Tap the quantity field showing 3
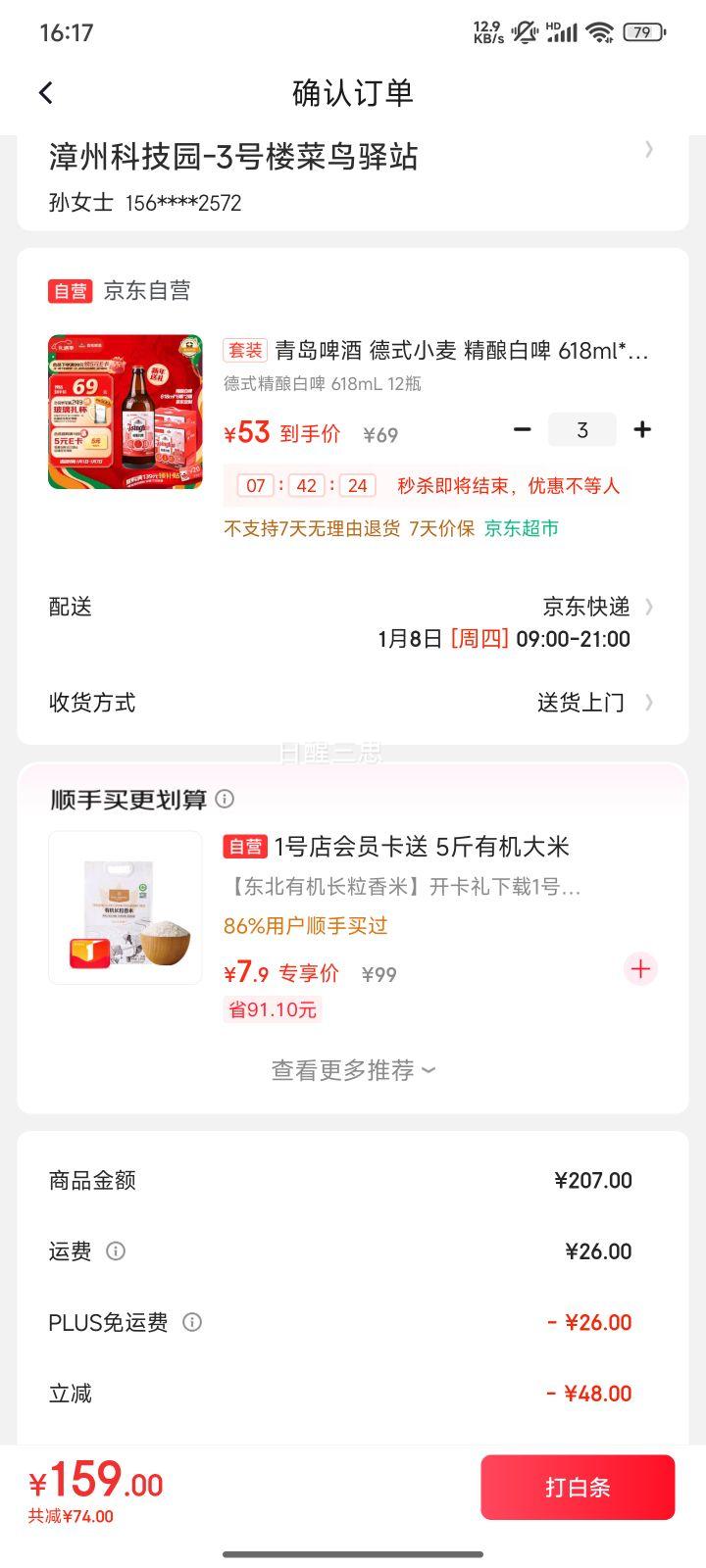Screen dimensions: 706x1568 tap(582, 429)
